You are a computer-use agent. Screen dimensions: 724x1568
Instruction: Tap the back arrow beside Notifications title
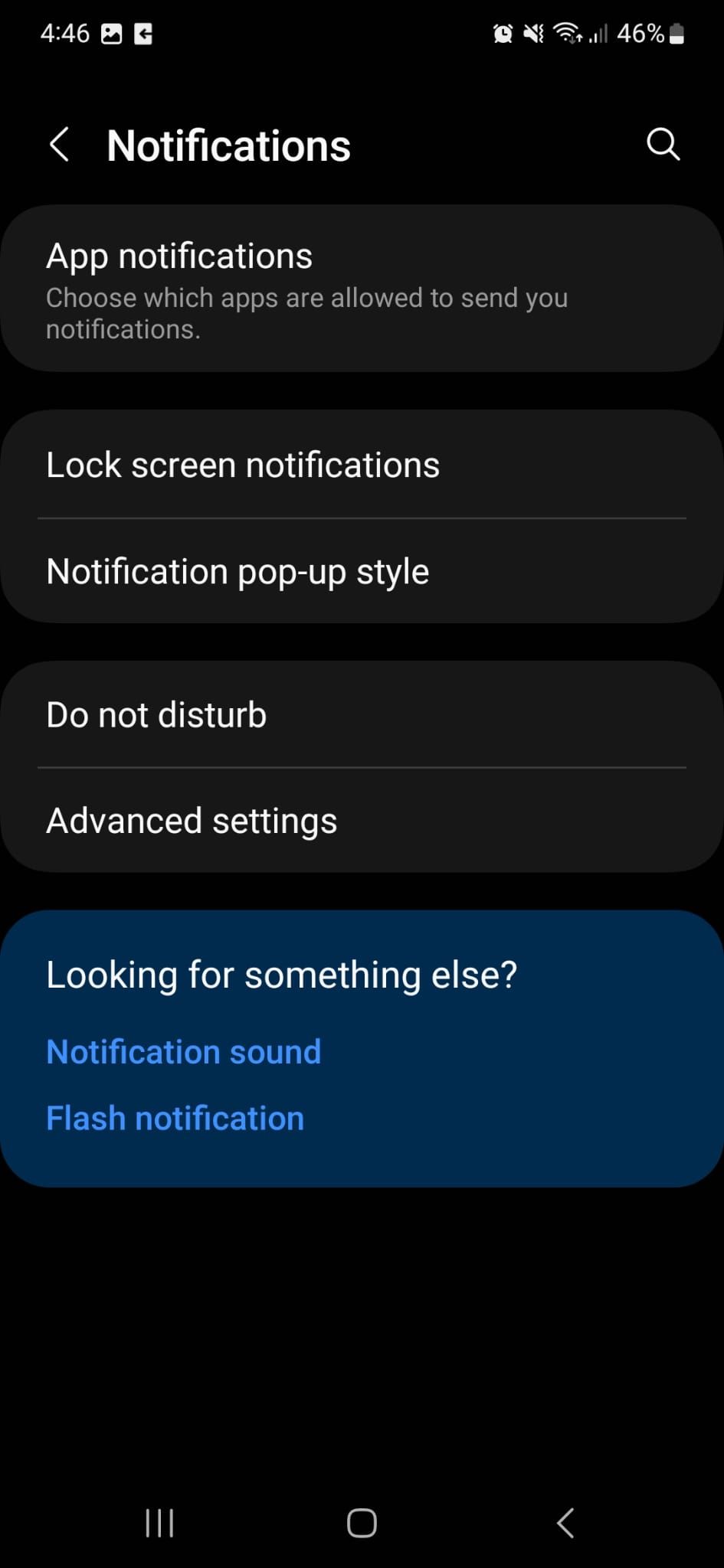pos(60,144)
